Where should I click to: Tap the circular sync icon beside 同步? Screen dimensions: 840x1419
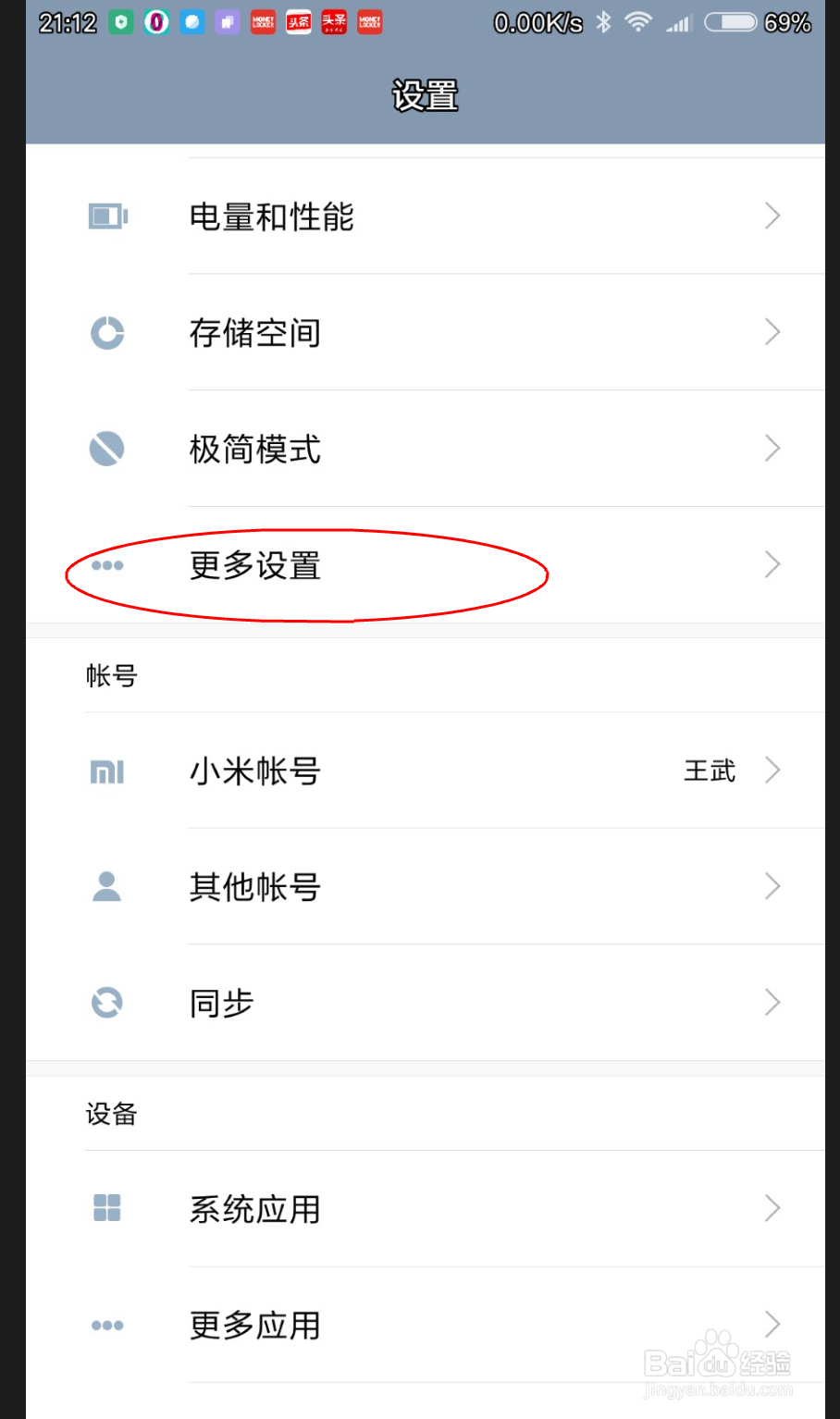106,1002
